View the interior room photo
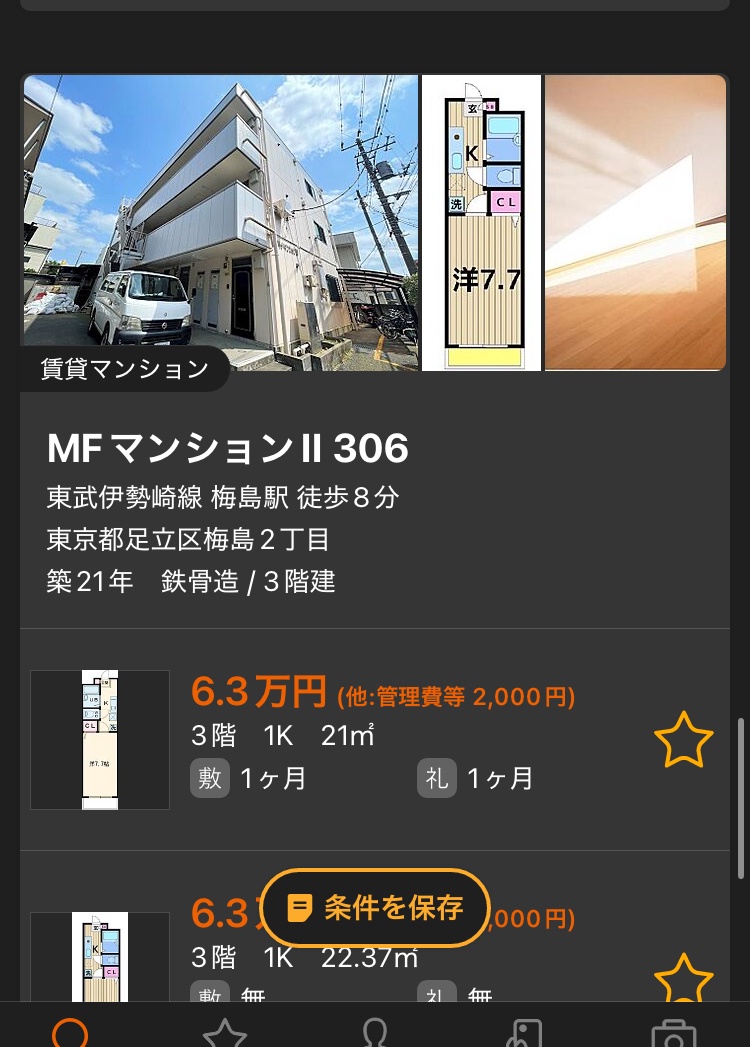Viewport: 750px width, 1047px height. point(635,222)
